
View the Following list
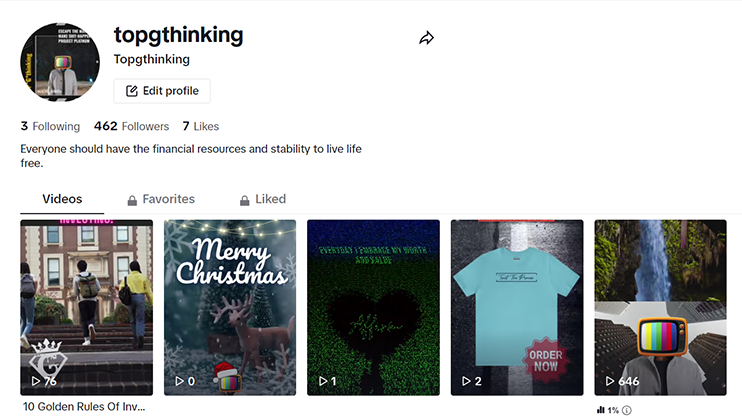(50, 127)
